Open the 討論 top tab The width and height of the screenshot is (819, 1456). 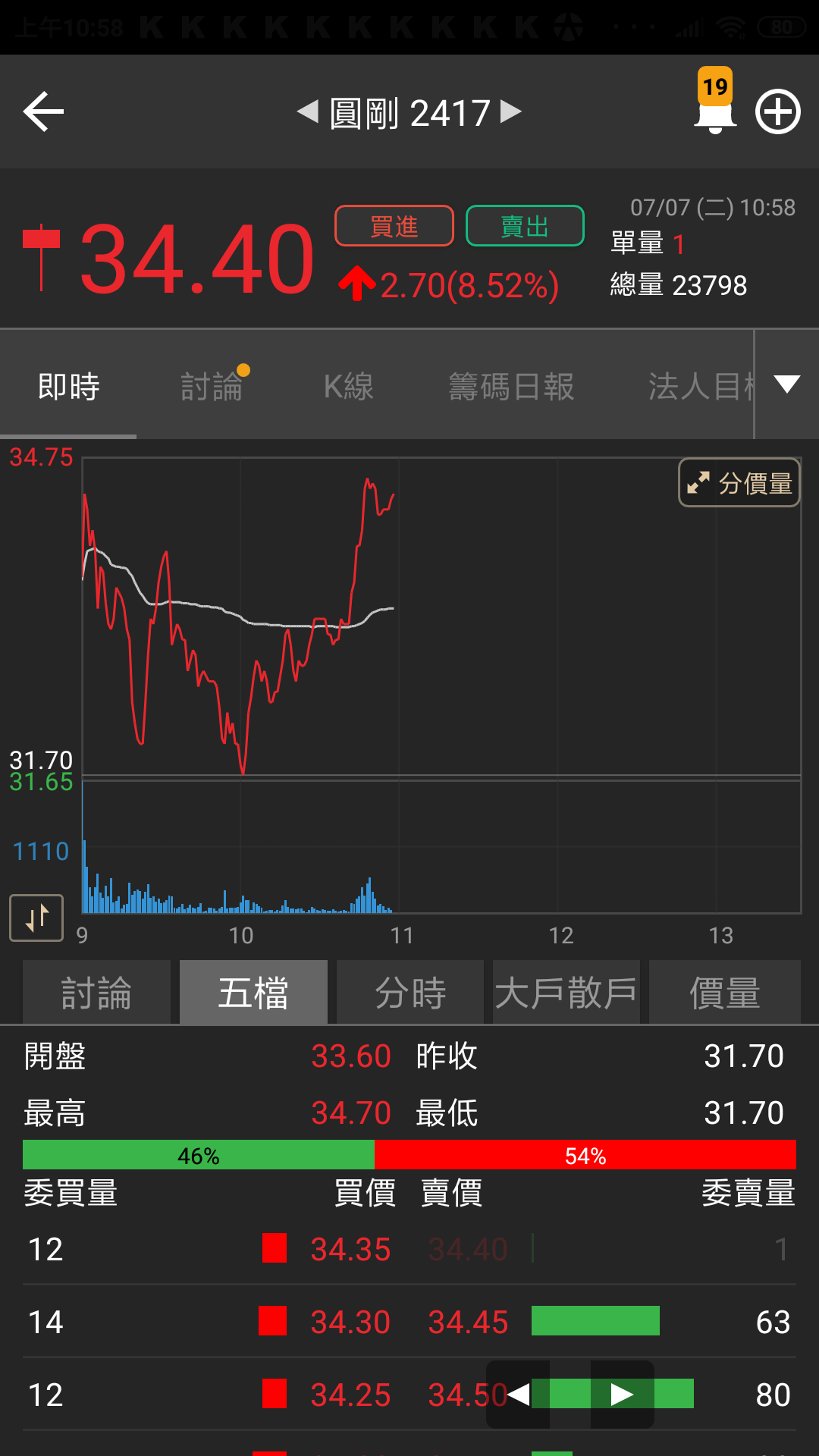(212, 387)
